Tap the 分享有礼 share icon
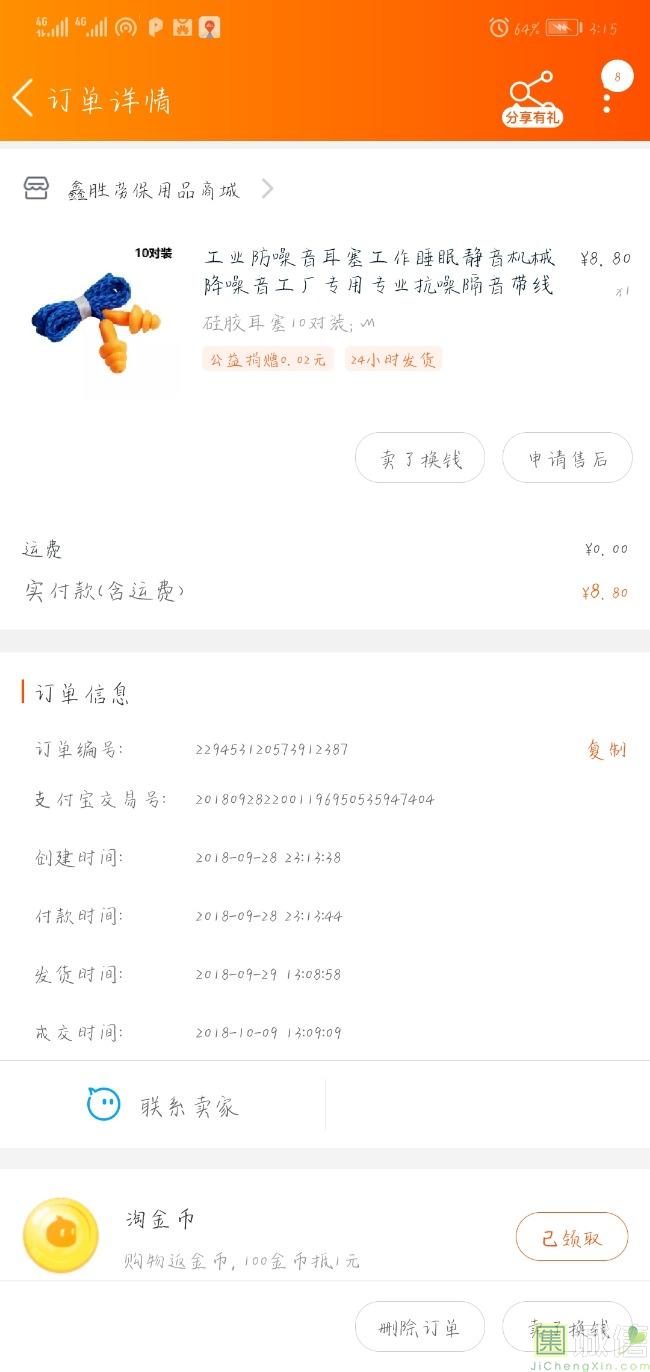 point(531,99)
